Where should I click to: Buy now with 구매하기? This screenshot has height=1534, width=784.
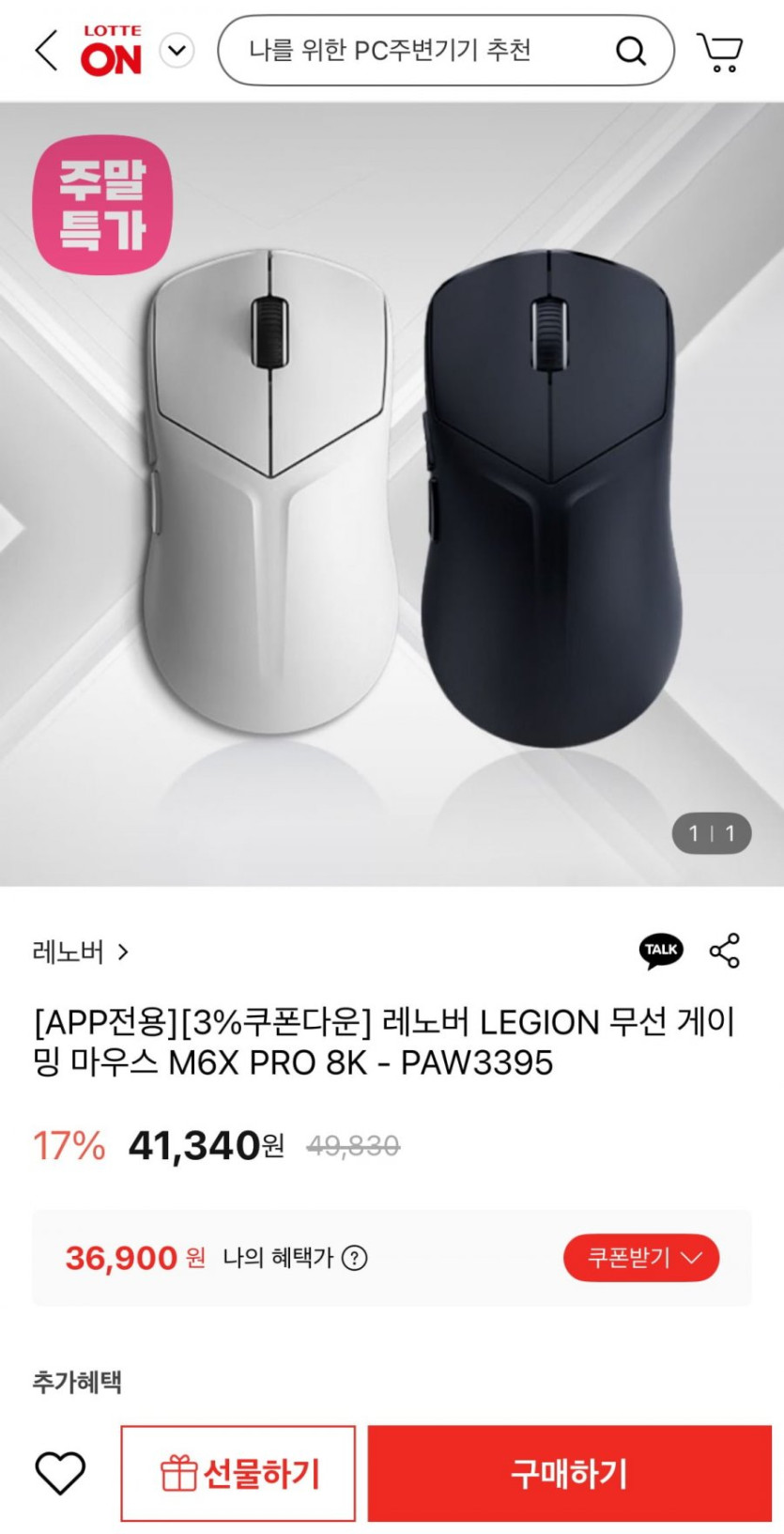pyautogui.click(x=569, y=1473)
